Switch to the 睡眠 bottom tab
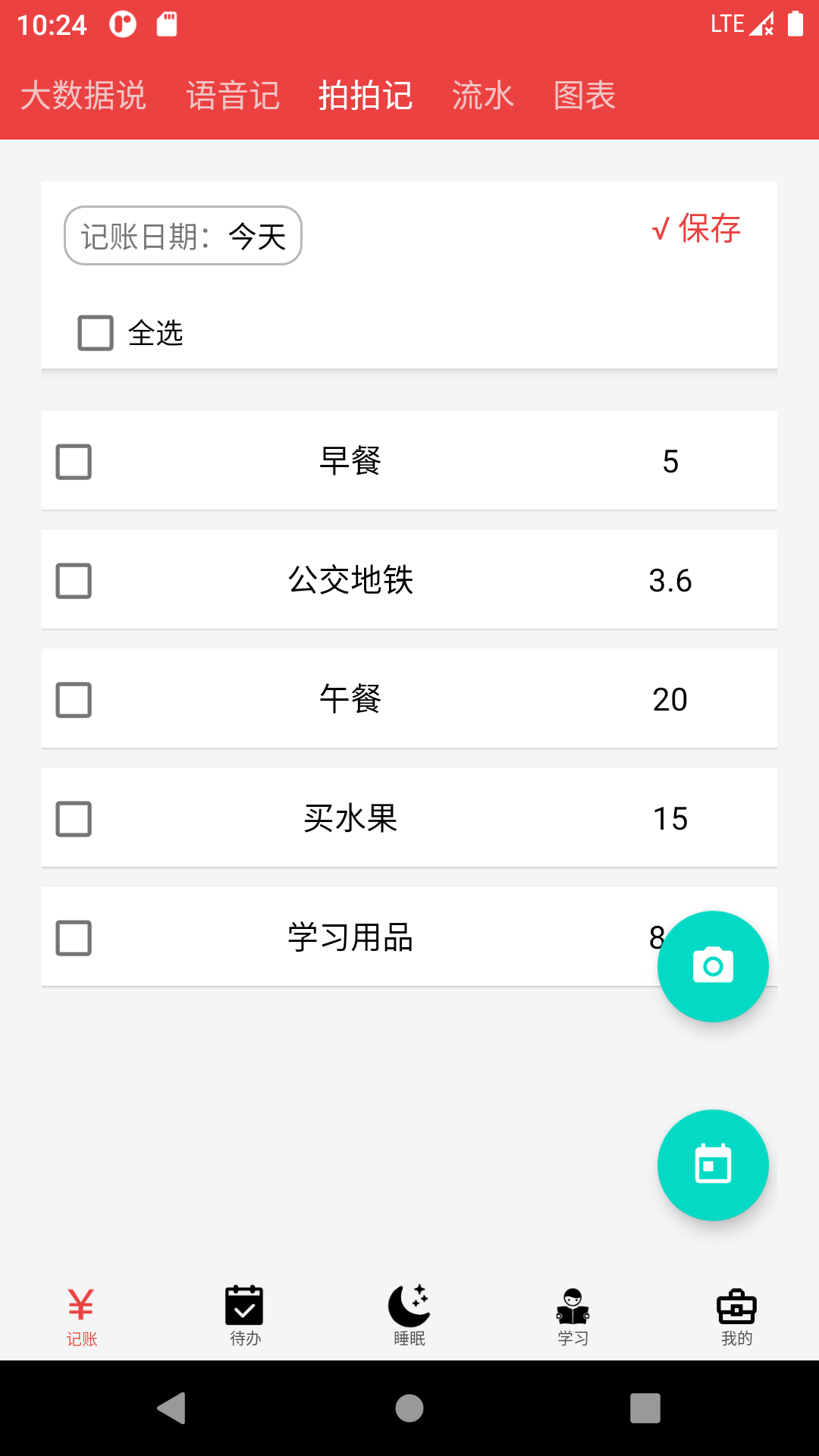 tap(409, 1315)
